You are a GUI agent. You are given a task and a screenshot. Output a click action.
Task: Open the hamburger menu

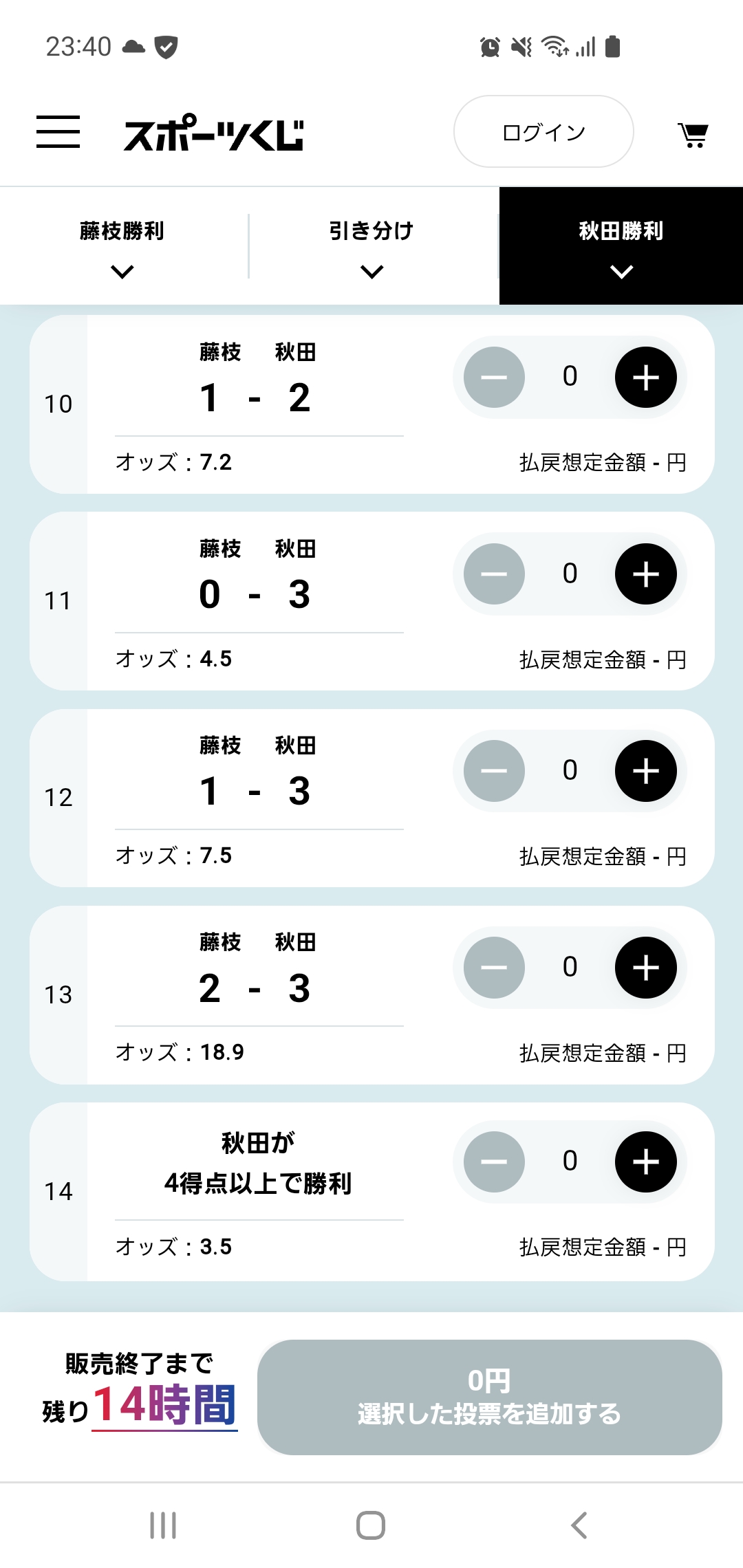(x=58, y=132)
